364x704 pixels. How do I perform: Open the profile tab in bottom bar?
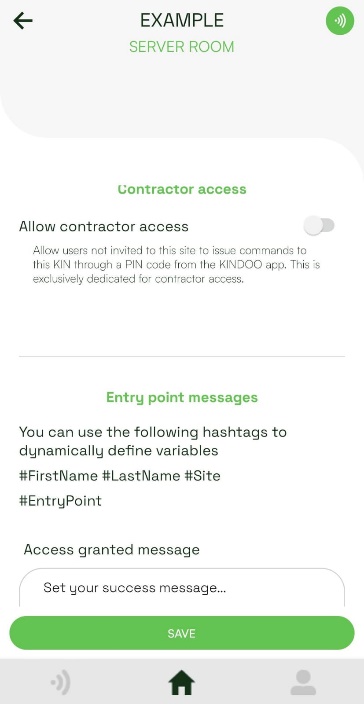pyautogui.click(x=303, y=682)
